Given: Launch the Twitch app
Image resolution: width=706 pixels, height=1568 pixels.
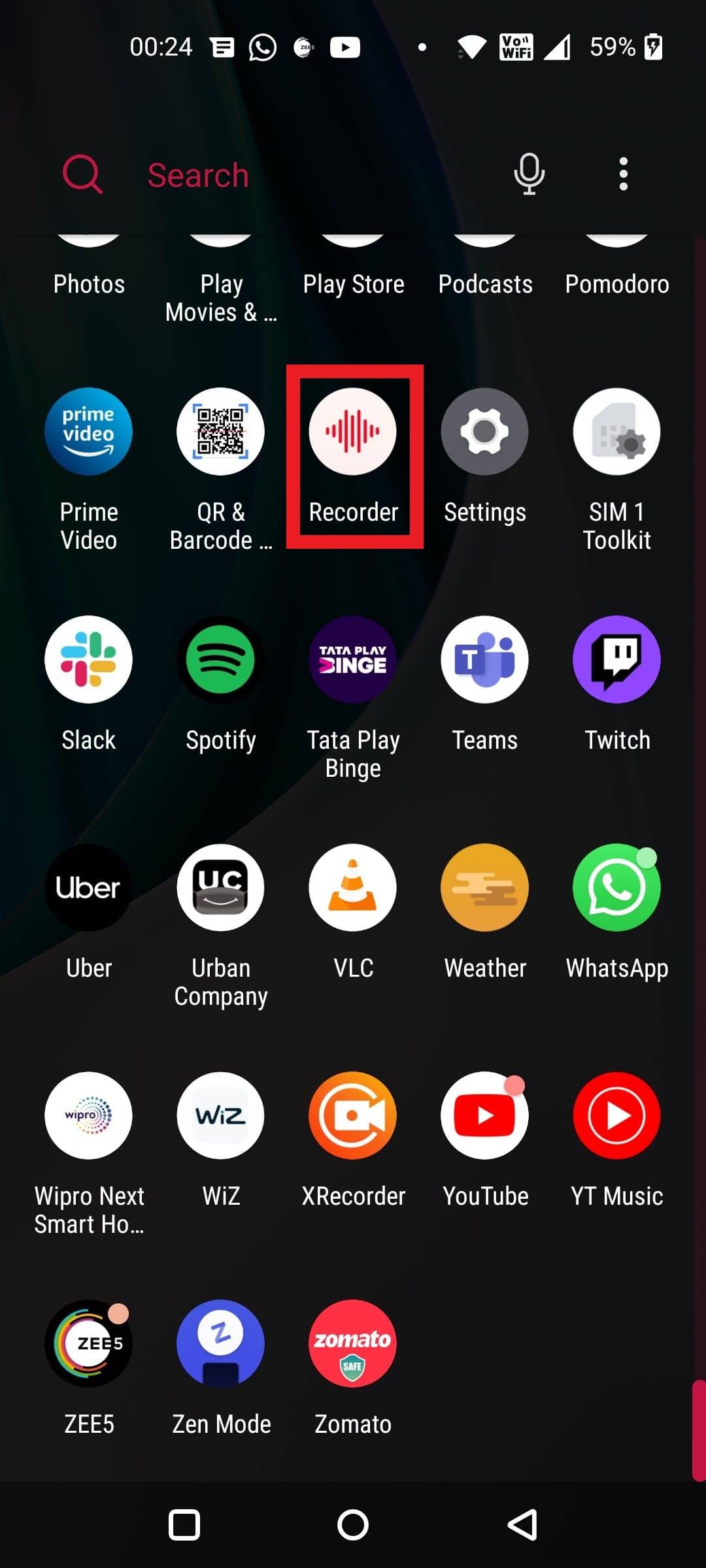Looking at the screenshot, I should pyautogui.click(x=616, y=660).
